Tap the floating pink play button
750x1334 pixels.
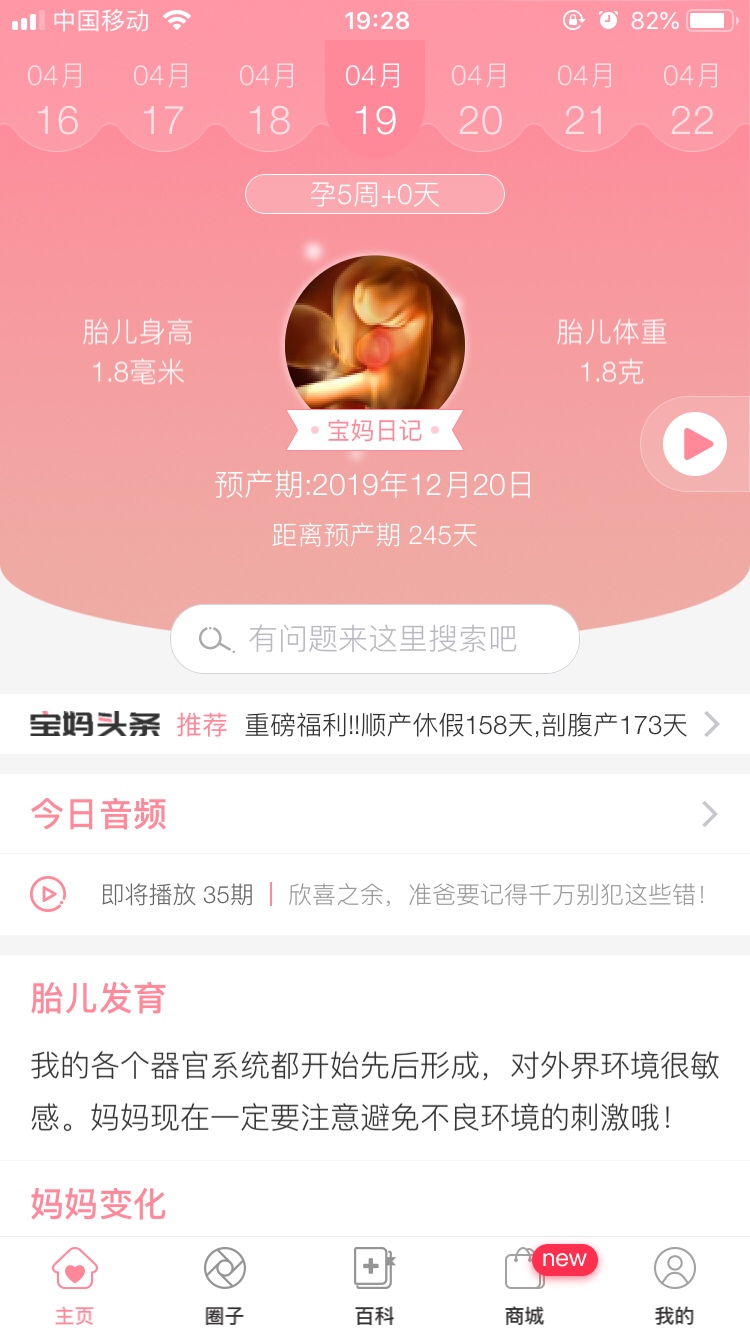[697, 443]
